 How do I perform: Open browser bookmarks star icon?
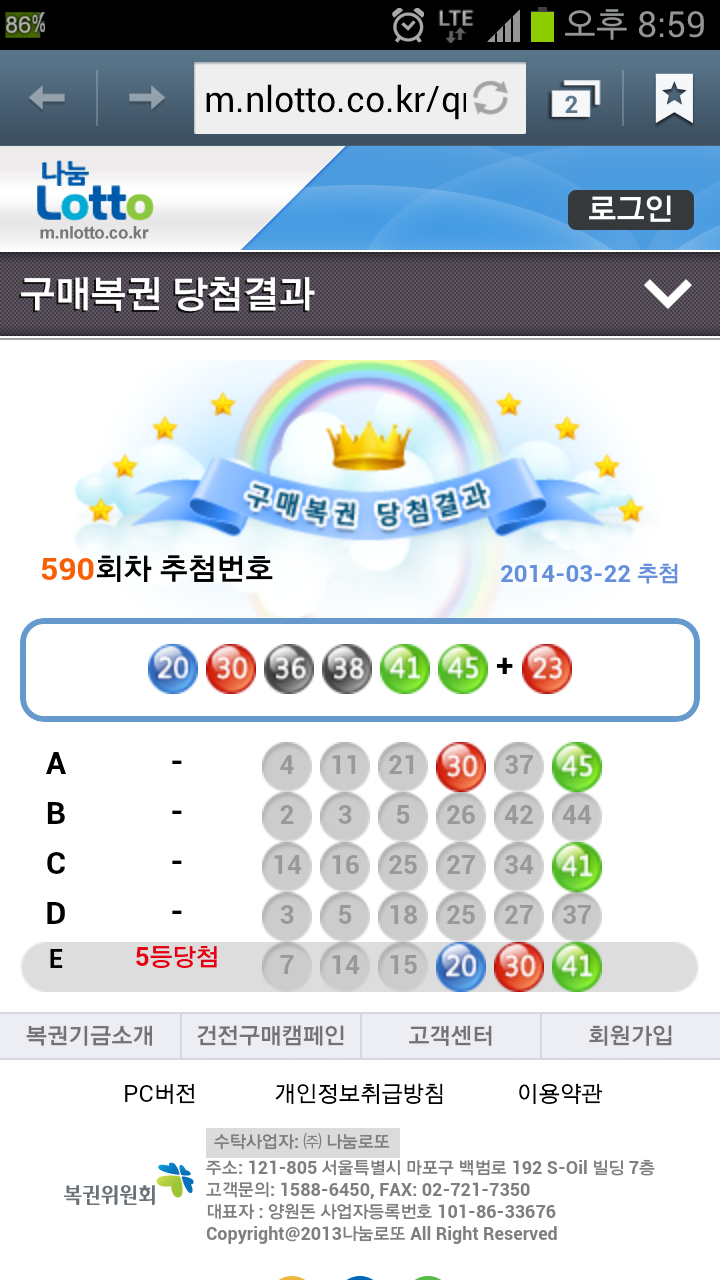click(x=674, y=98)
